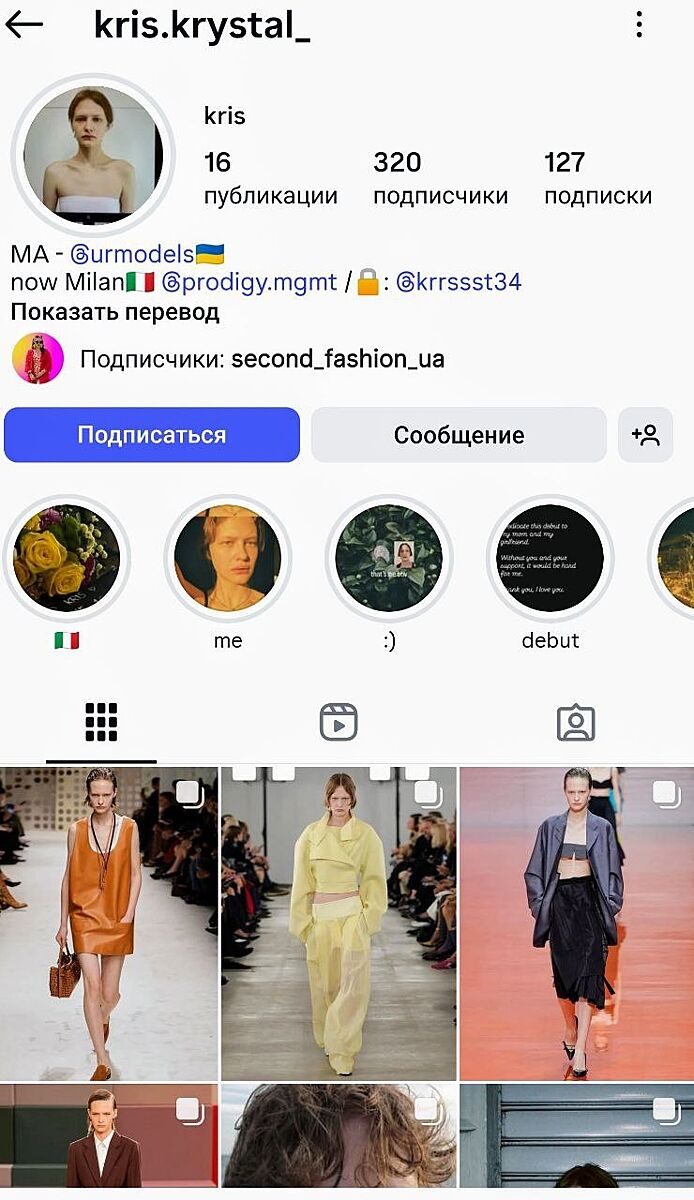The width and height of the screenshot is (694, 1200).
Task: Open the orange leather dress post
Action: click(108, 923)
